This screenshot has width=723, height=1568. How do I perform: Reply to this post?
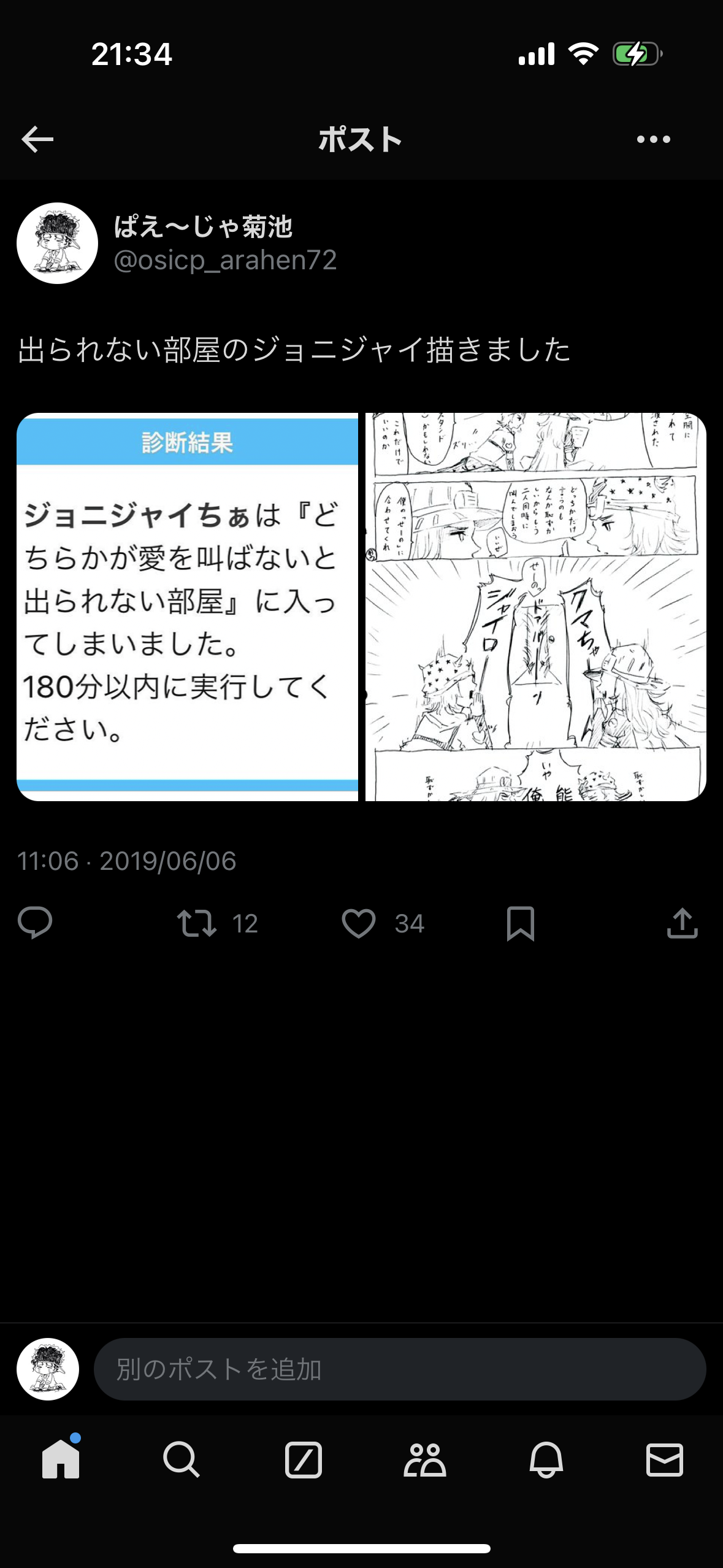tap(35, 923)
